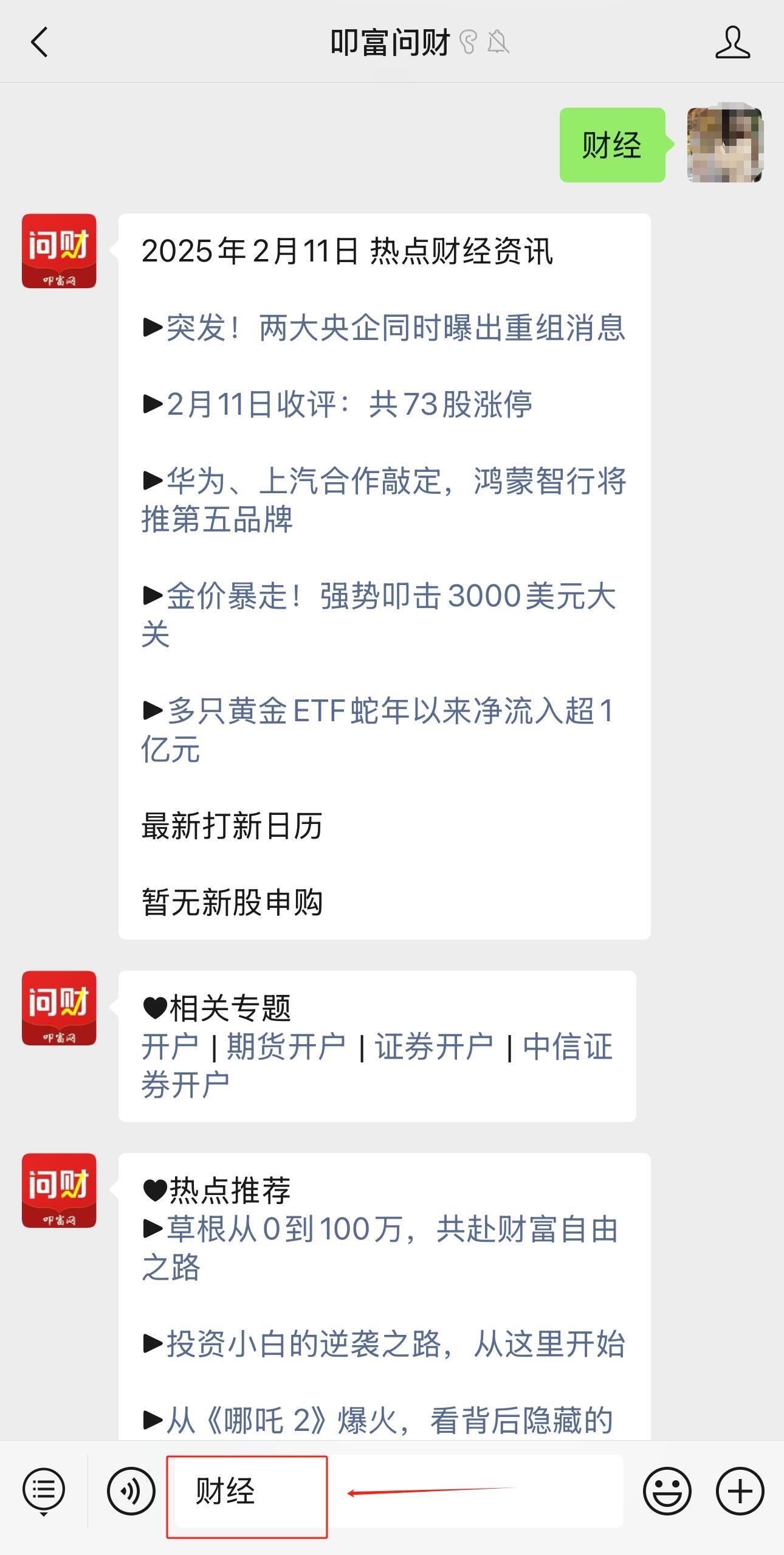Screen dimensions: 784x1555
Task: Open the news on 两大央企 restructuring
Action: [395, 328]
